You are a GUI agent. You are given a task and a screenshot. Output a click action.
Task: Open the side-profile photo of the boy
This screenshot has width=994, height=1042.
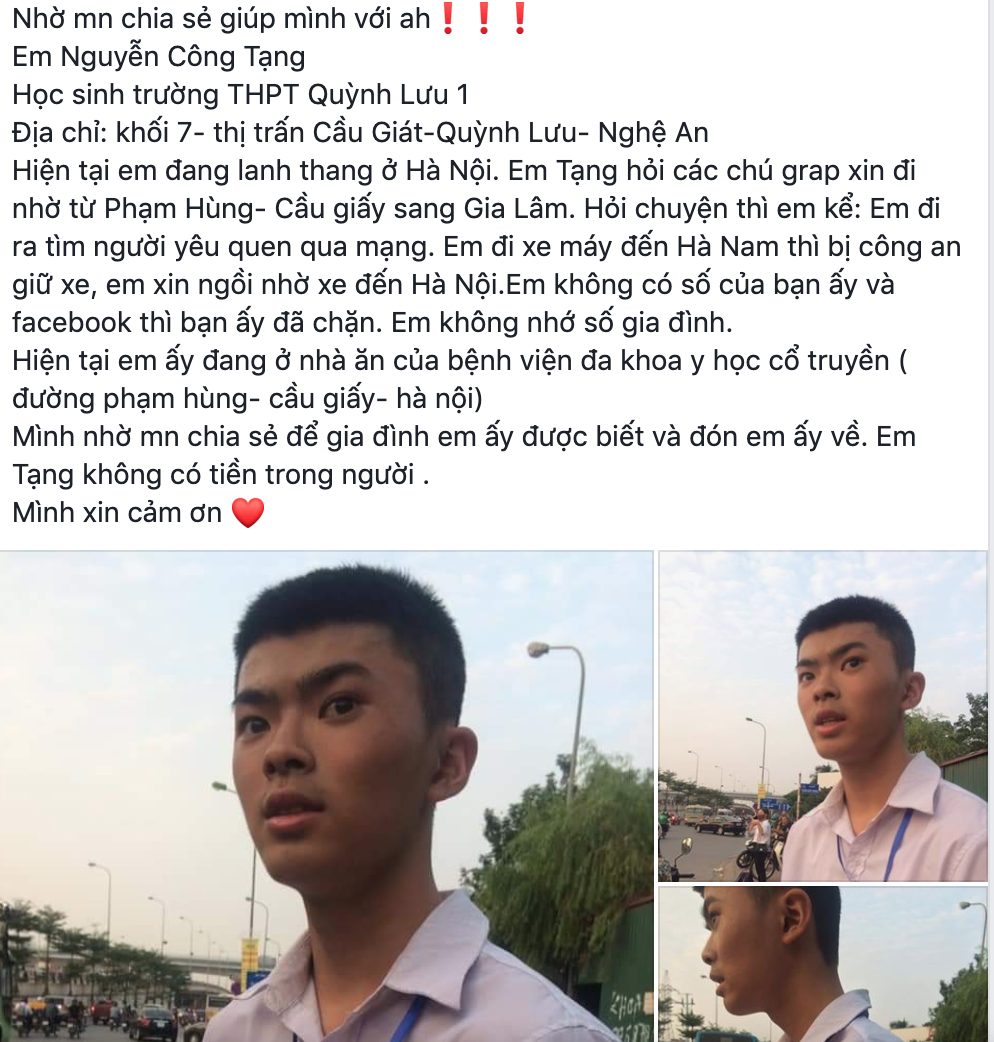pos(822,964)
